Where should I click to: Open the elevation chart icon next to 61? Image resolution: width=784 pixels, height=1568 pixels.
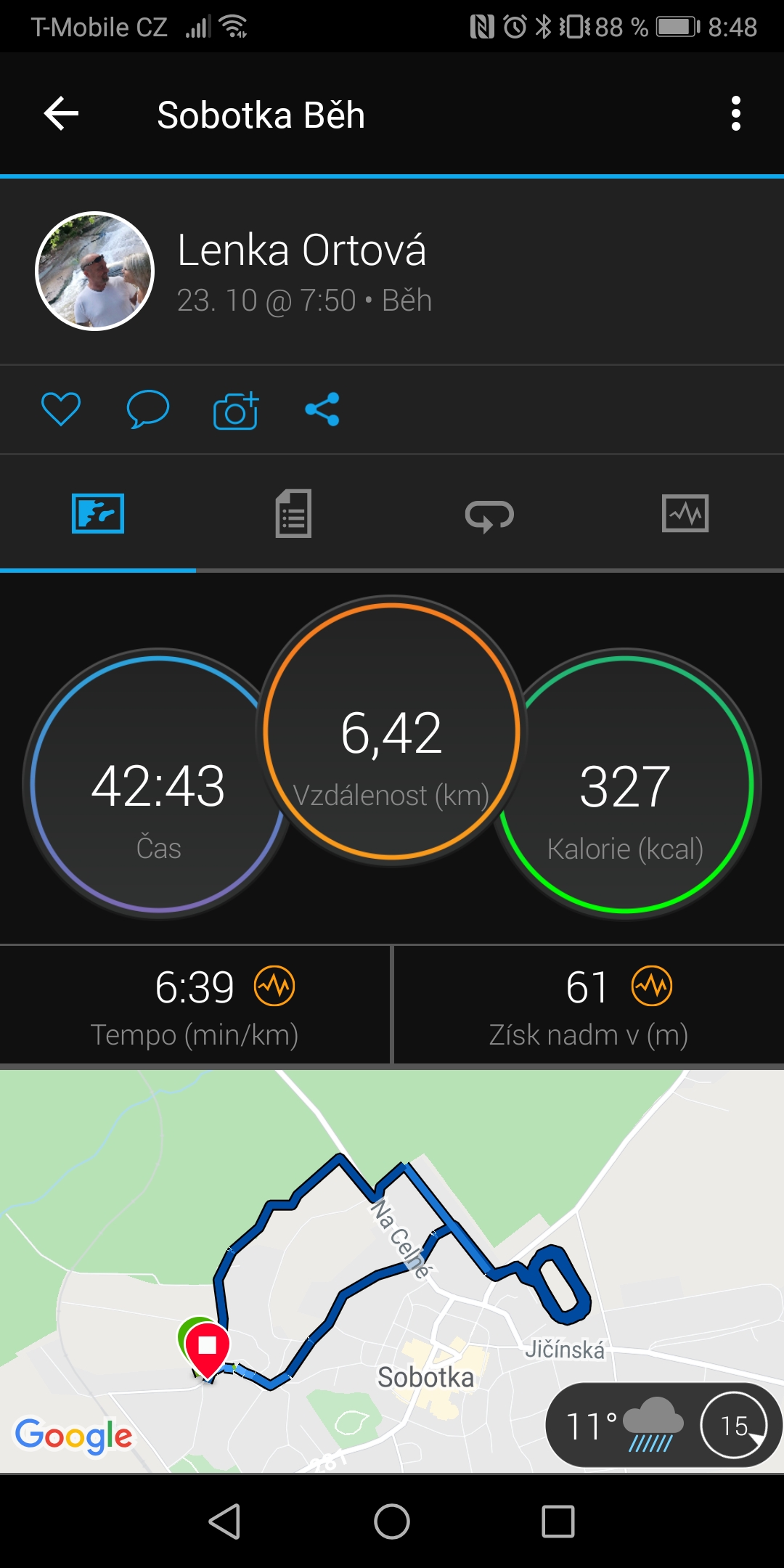click(652, 986)
